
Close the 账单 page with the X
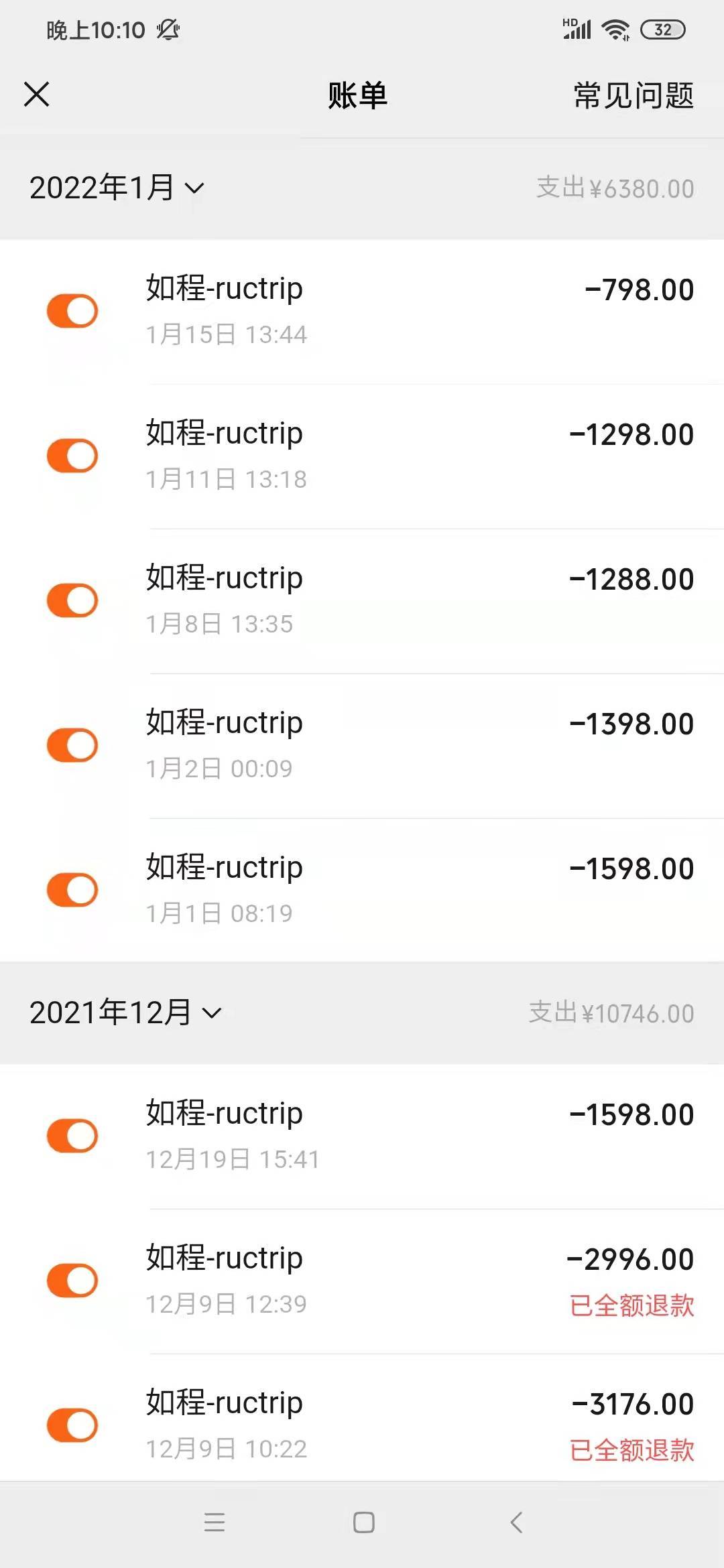pos(37,94)
